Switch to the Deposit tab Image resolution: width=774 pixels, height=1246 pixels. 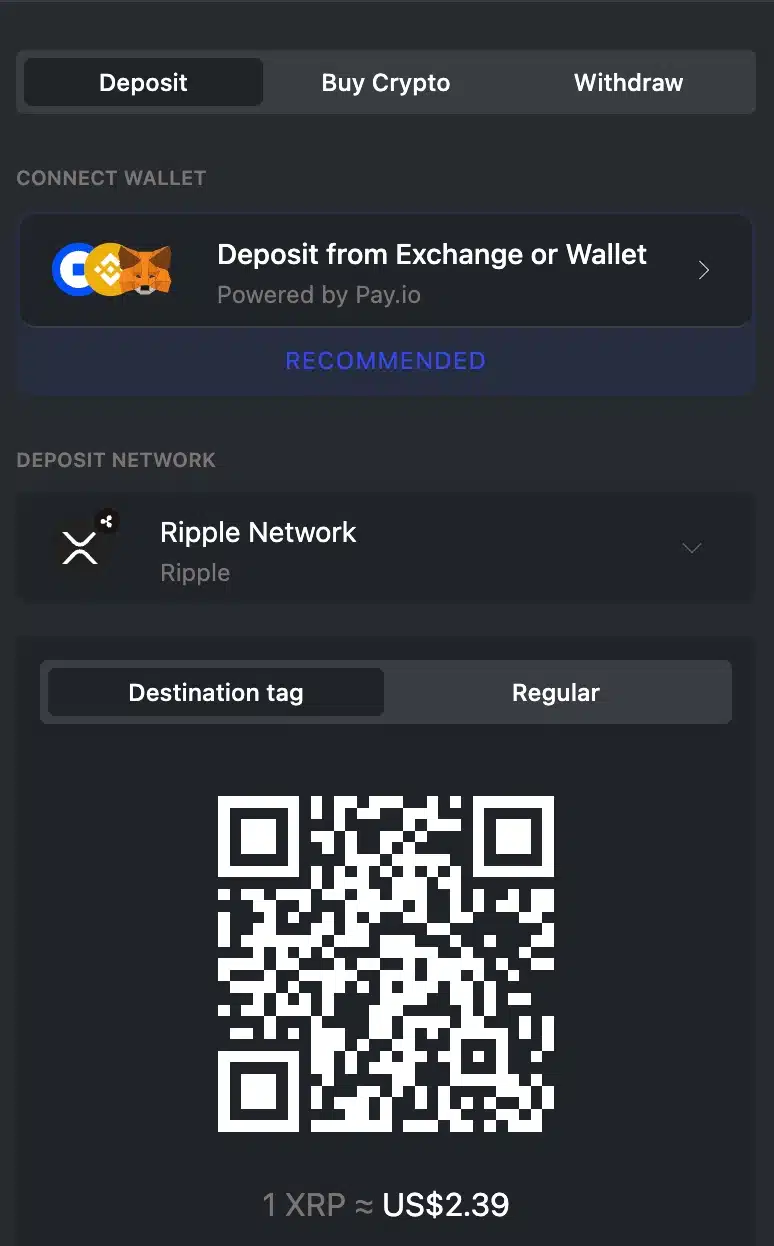click(143, 82)
